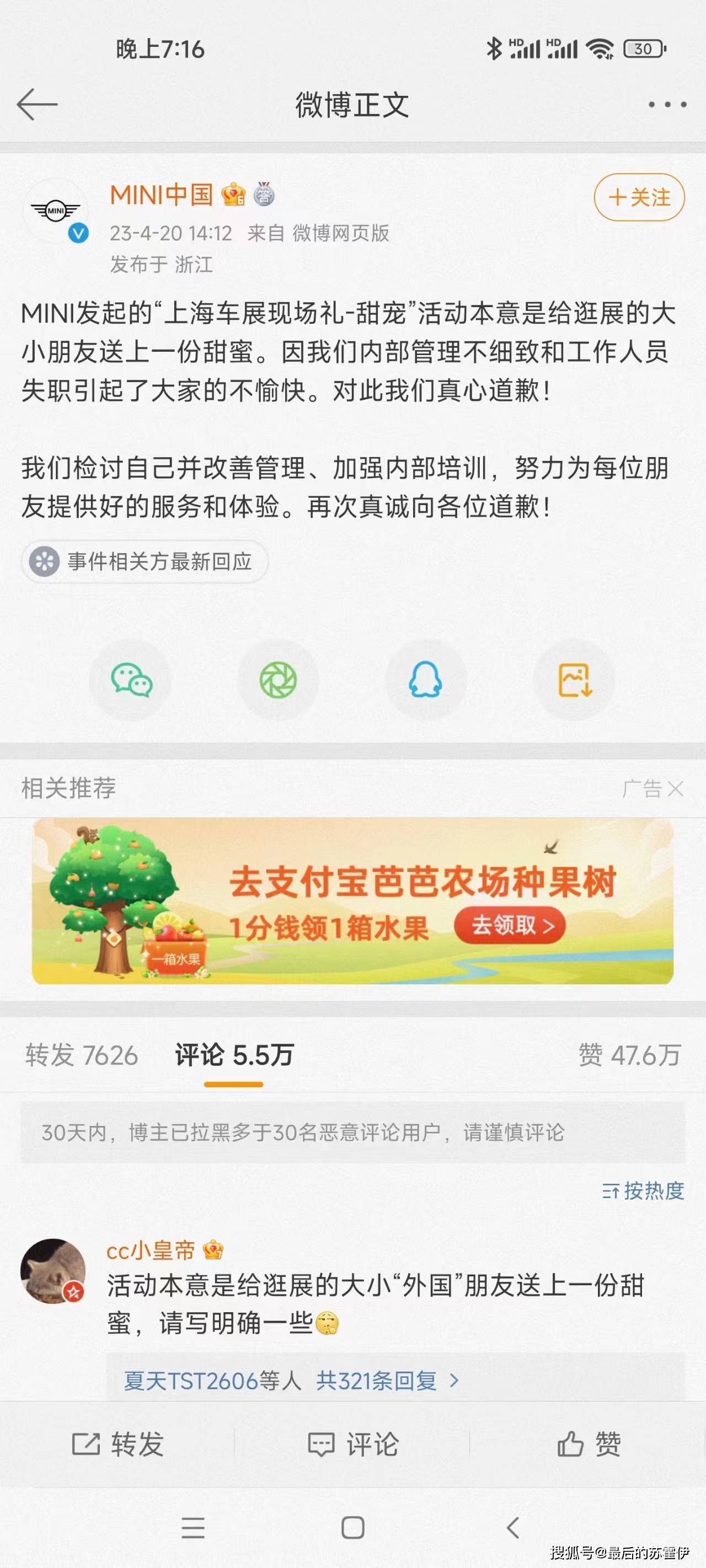Share the post to WeChat Moments
Image resolution: width=706 pixels, height=1568 pixels.
pyautogui.click(x=279, y=680)
